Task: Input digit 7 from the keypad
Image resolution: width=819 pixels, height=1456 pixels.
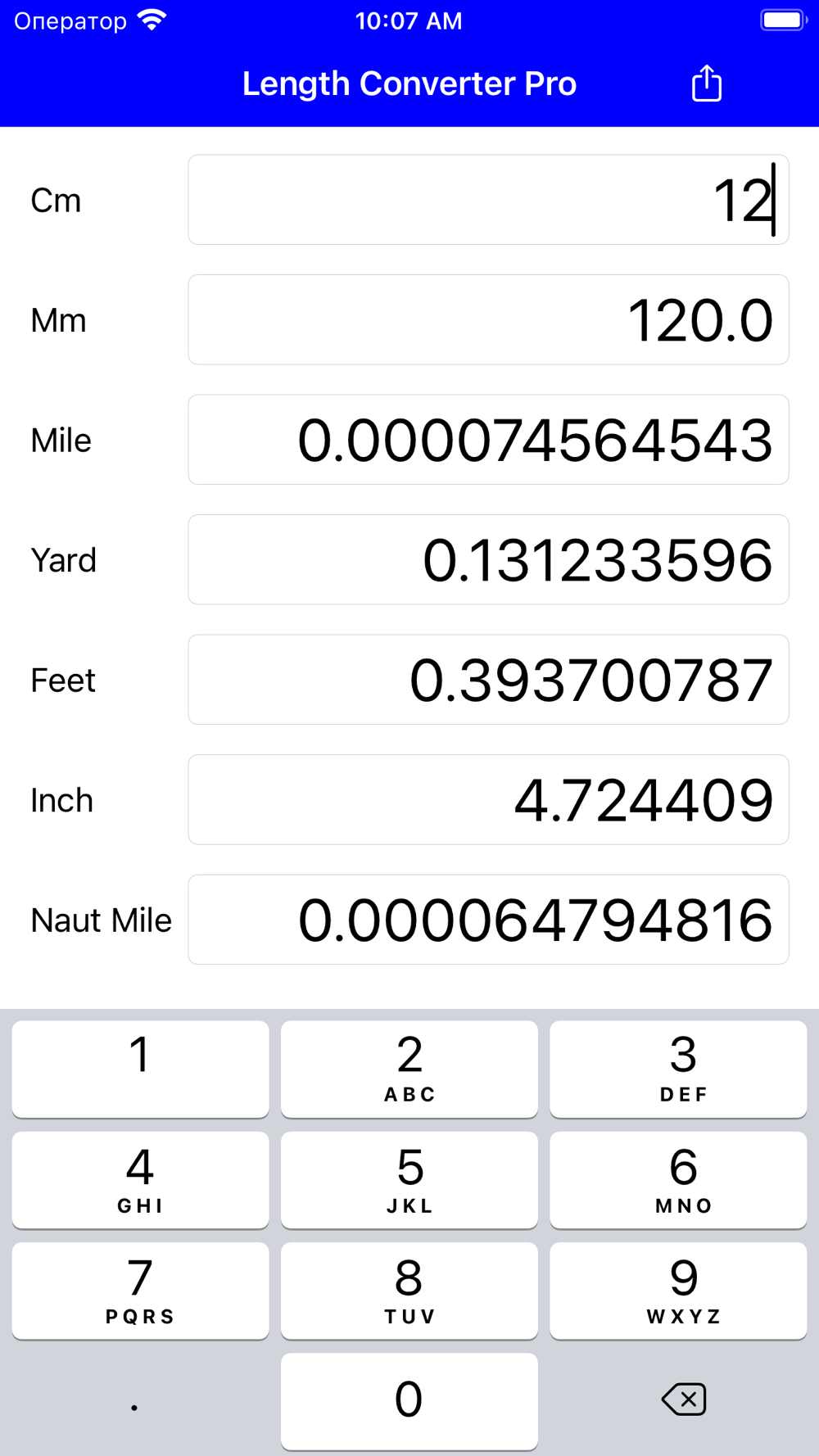Action: tap(141, 1291)
